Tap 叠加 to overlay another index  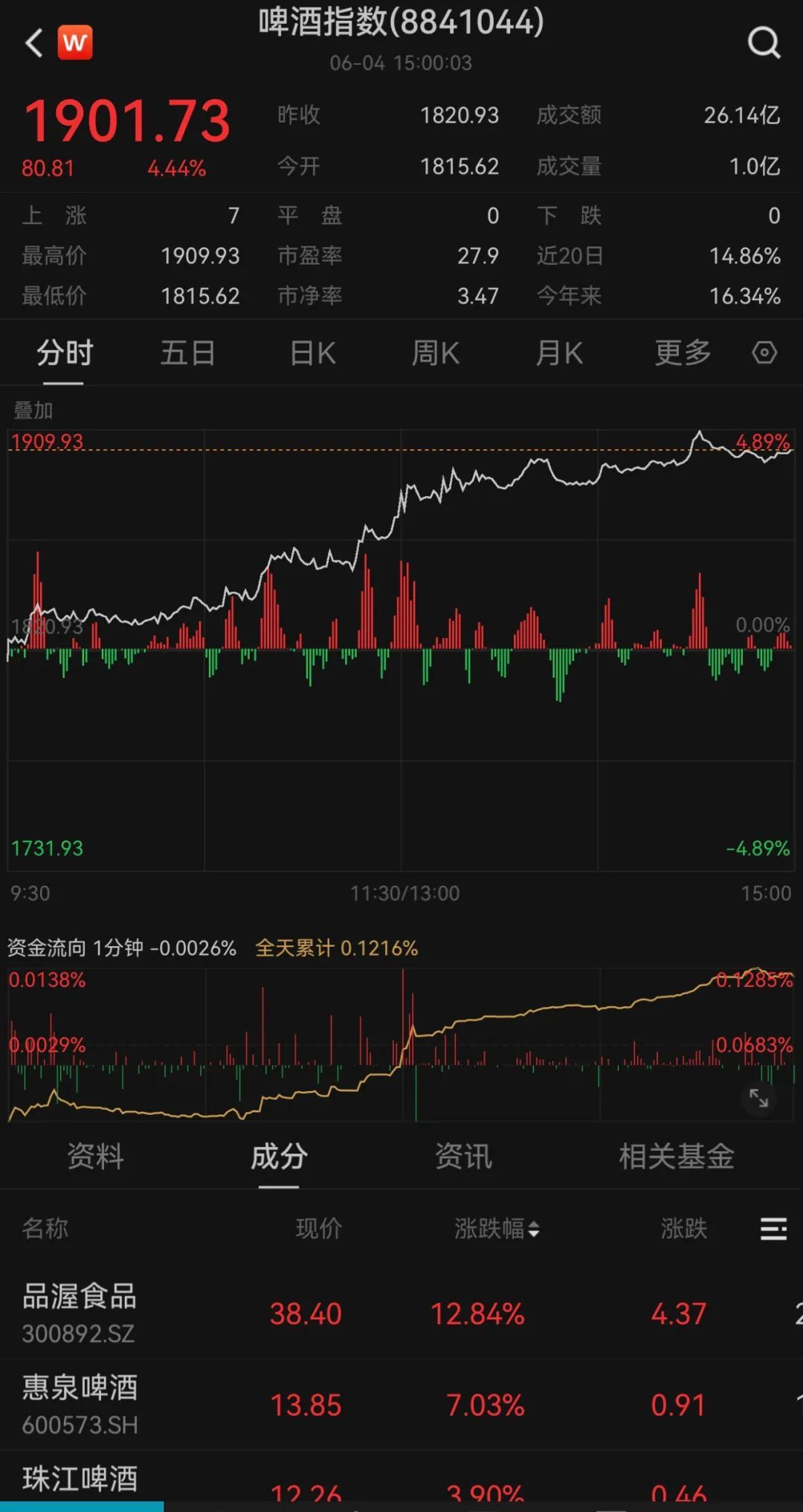[33, 410]
